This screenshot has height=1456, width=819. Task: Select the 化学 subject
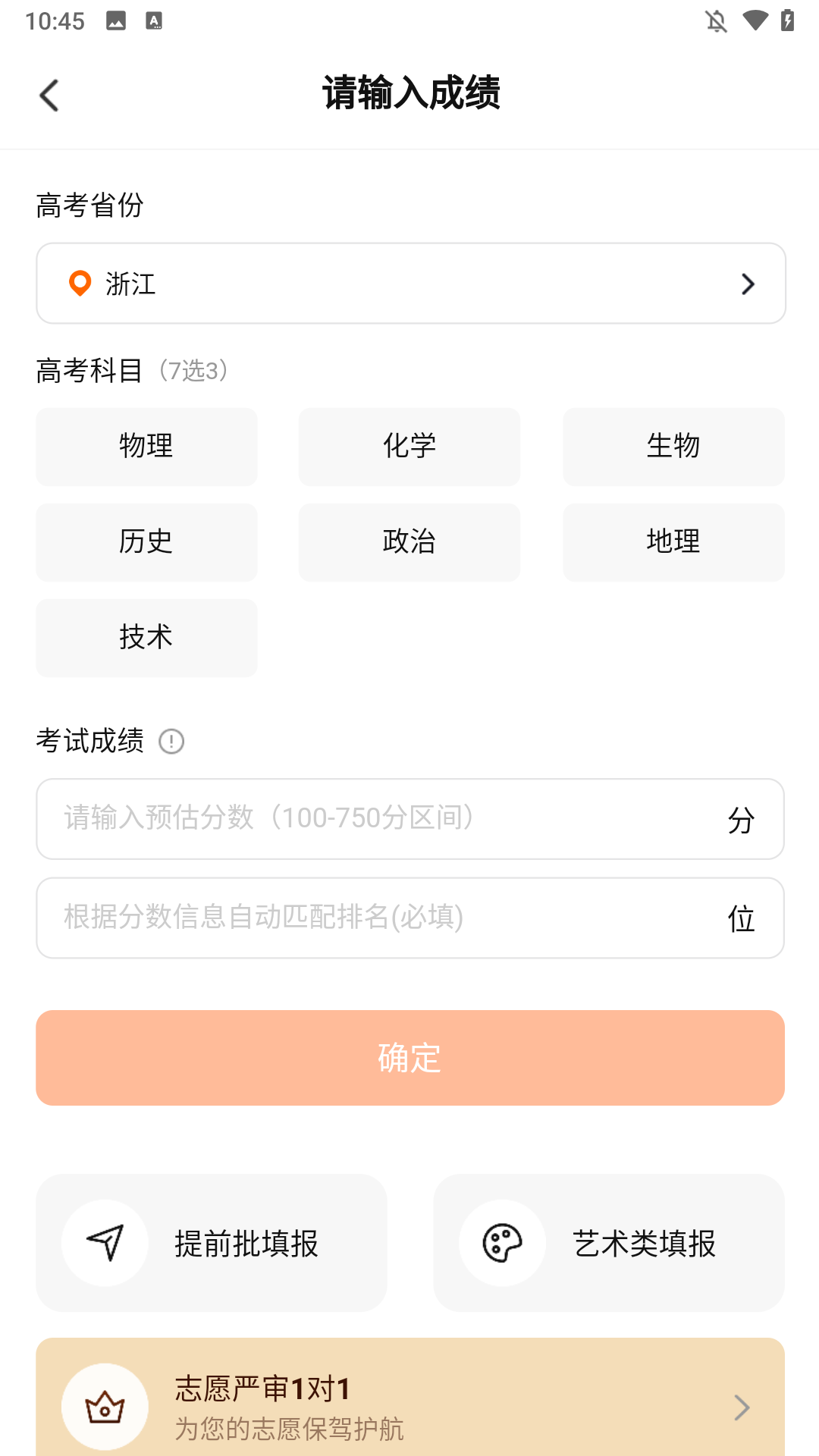409,447
